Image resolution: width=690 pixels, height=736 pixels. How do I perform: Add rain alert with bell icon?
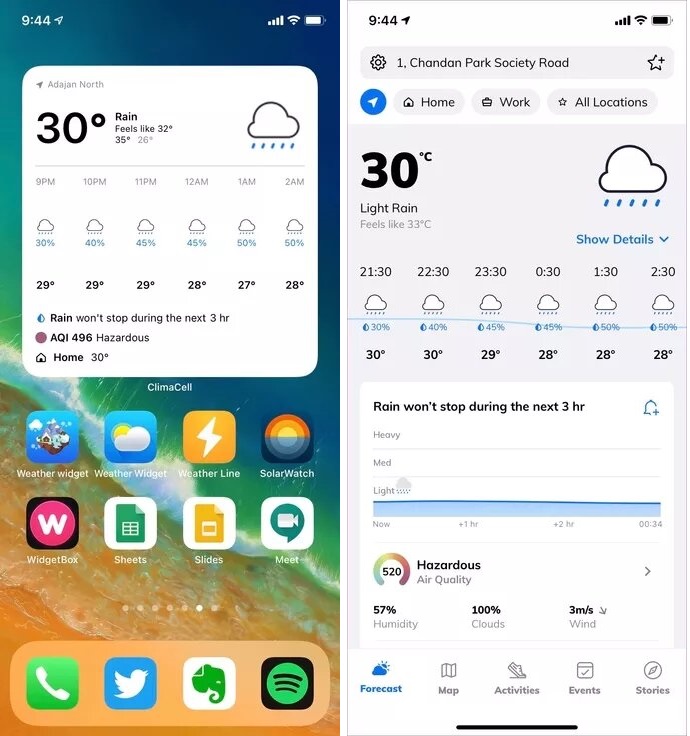[x=651, y=407]
